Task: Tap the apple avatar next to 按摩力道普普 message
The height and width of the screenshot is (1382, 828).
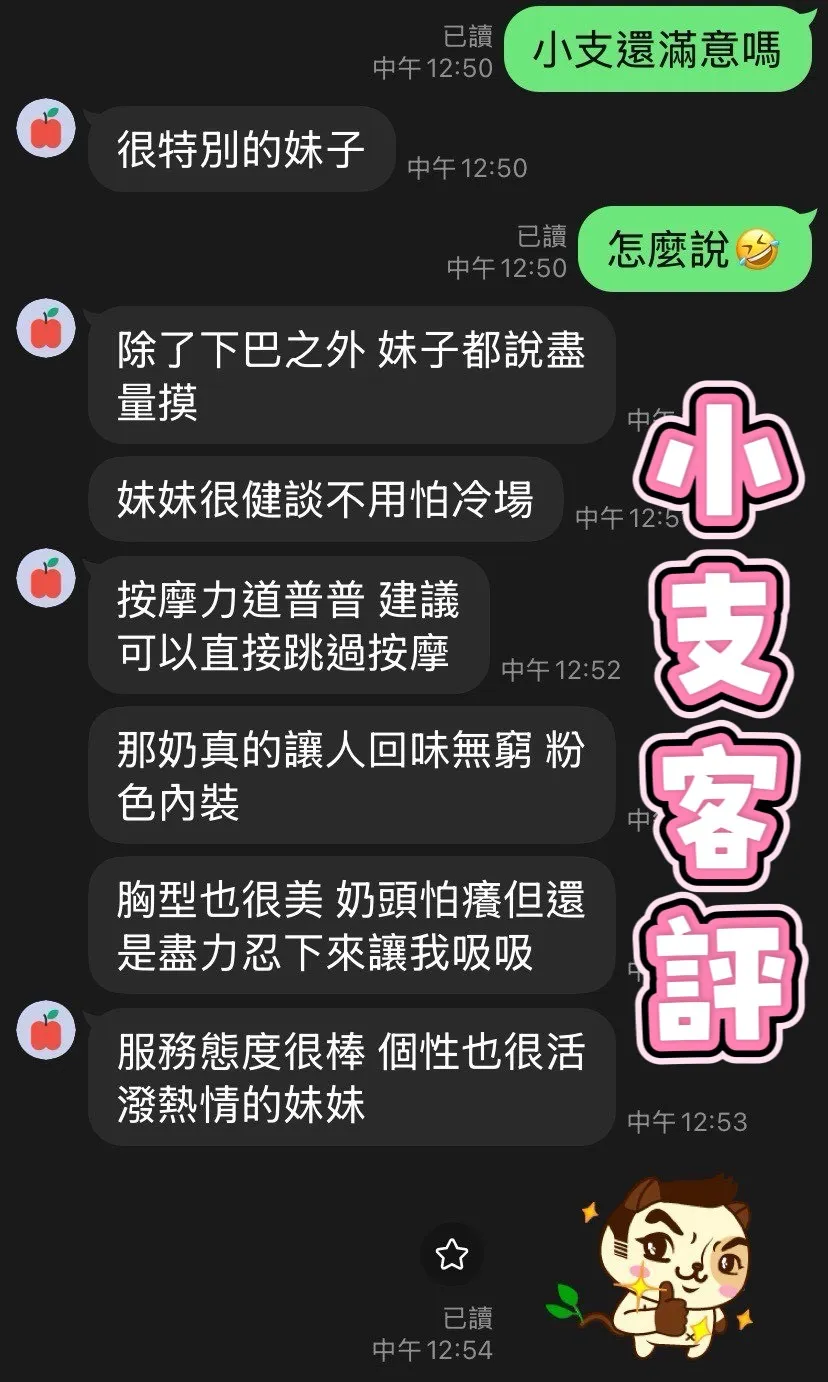Action: tap(45, 578)
